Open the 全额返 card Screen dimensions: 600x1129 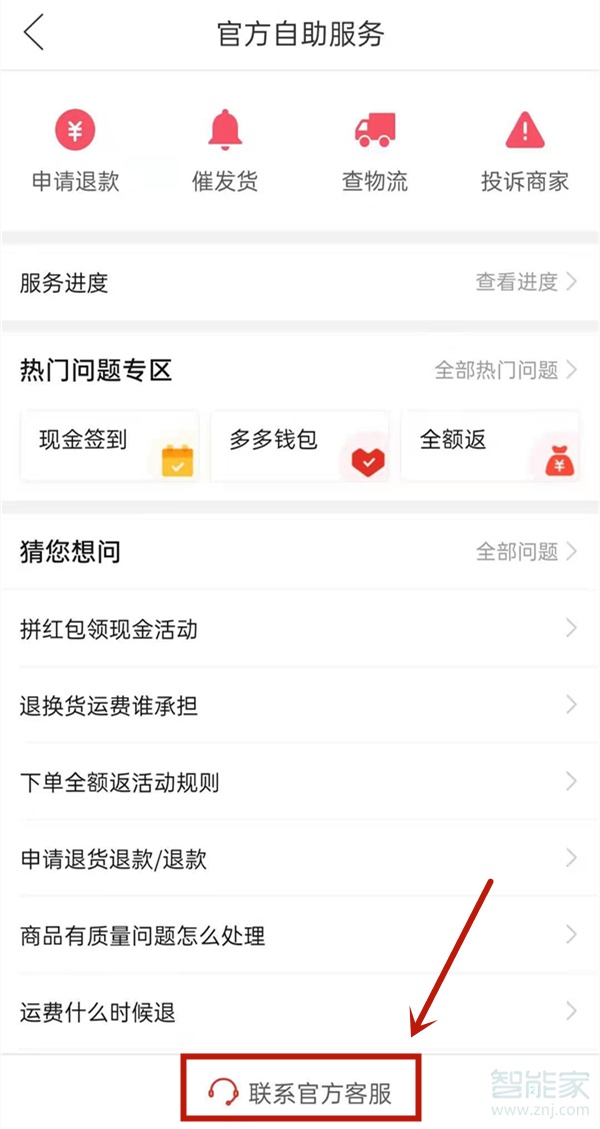point(489,446)
